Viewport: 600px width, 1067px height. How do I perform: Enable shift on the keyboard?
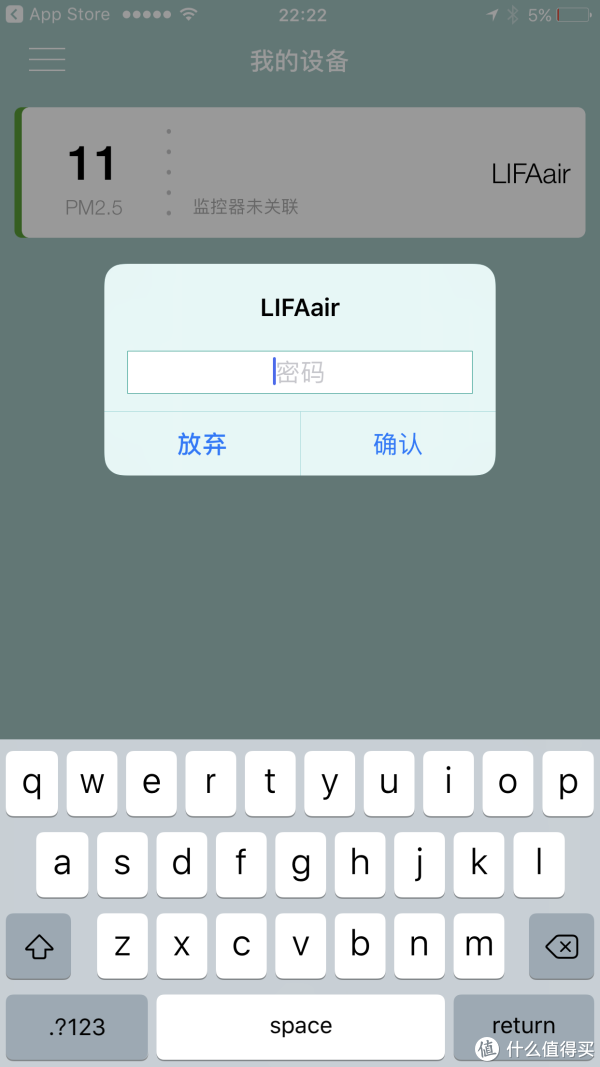click(39, 947)
